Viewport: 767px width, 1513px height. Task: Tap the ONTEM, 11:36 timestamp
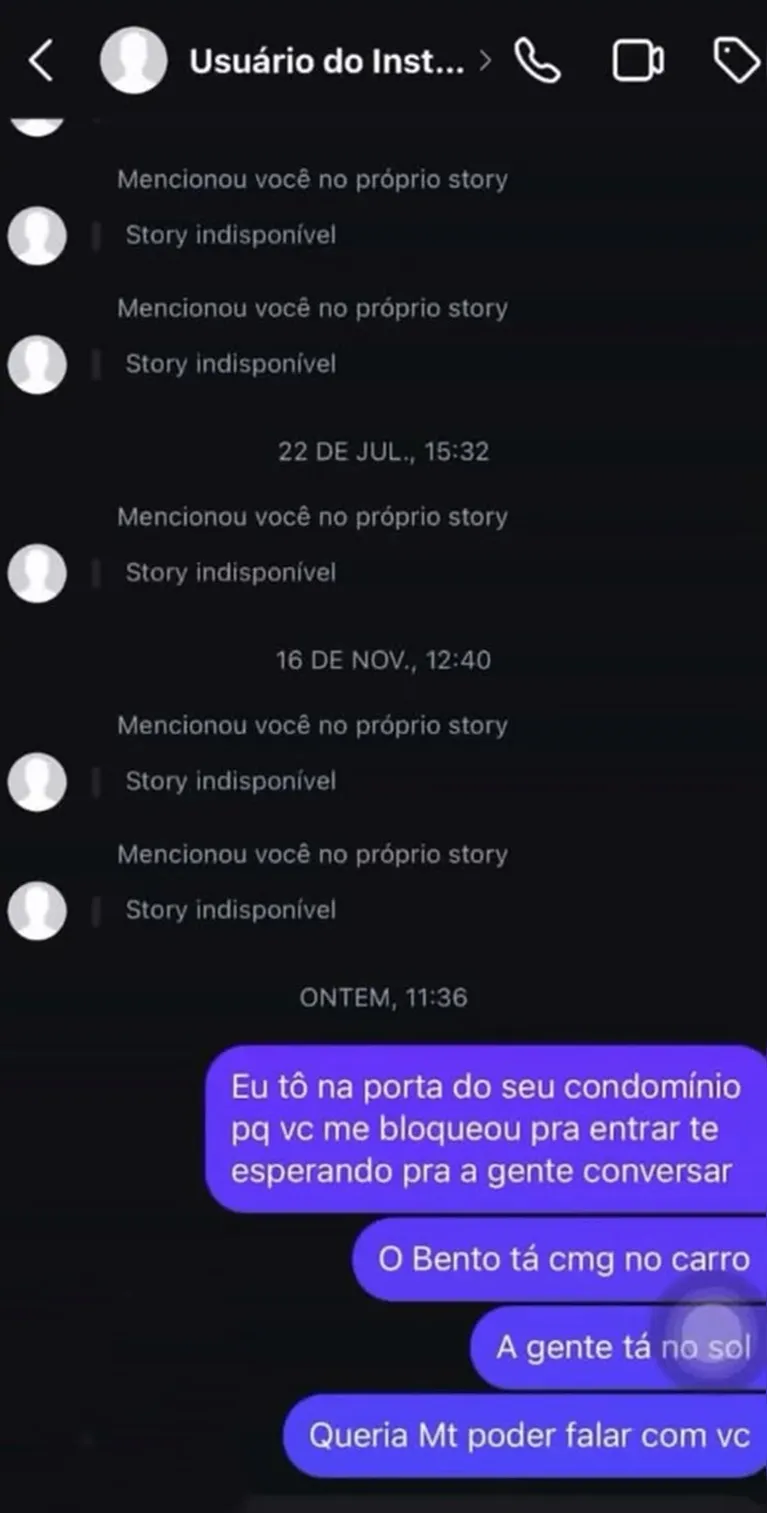click(x=383, y=997)
